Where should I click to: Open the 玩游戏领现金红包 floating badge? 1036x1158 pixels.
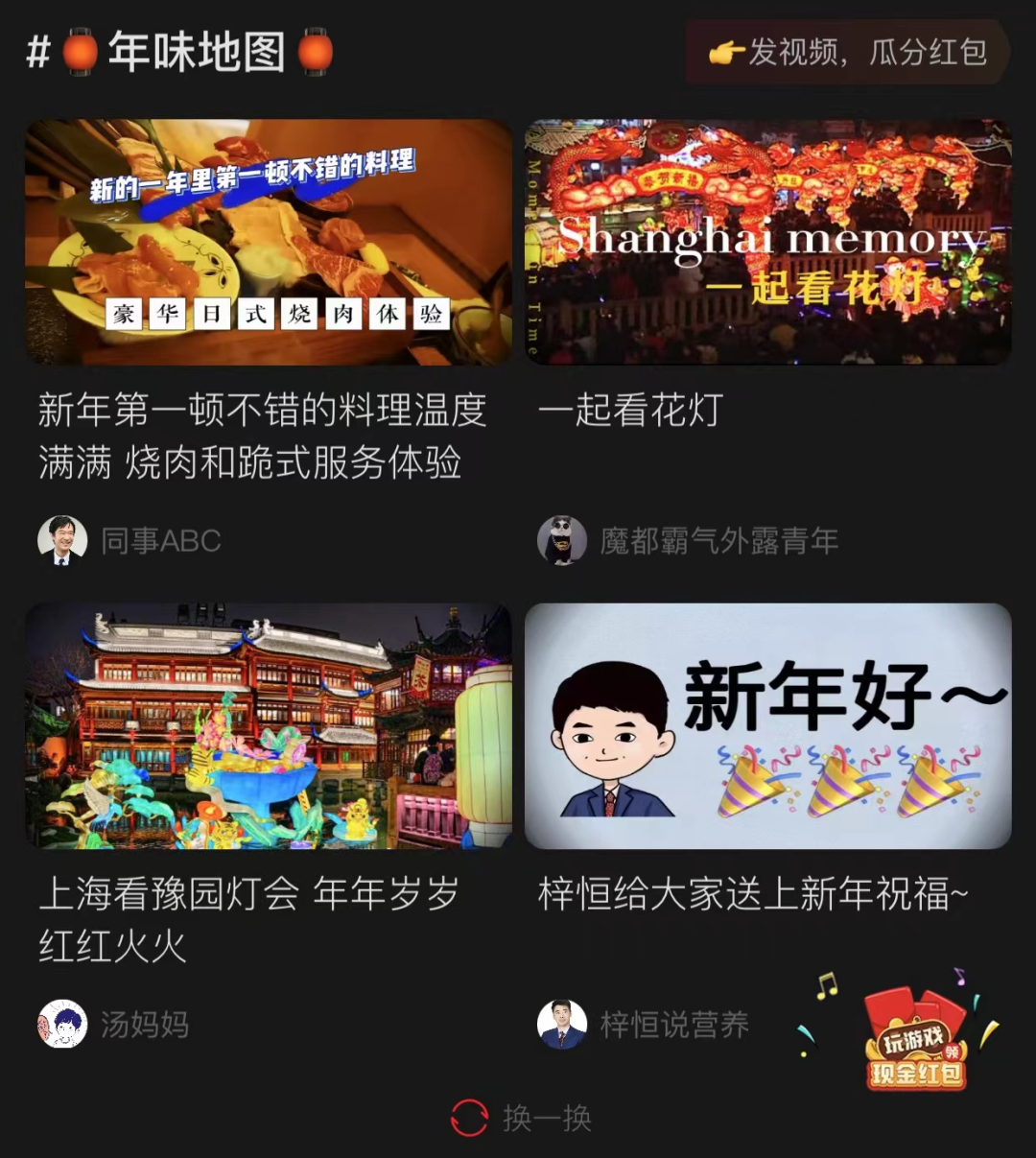(x=914, y=1041)
